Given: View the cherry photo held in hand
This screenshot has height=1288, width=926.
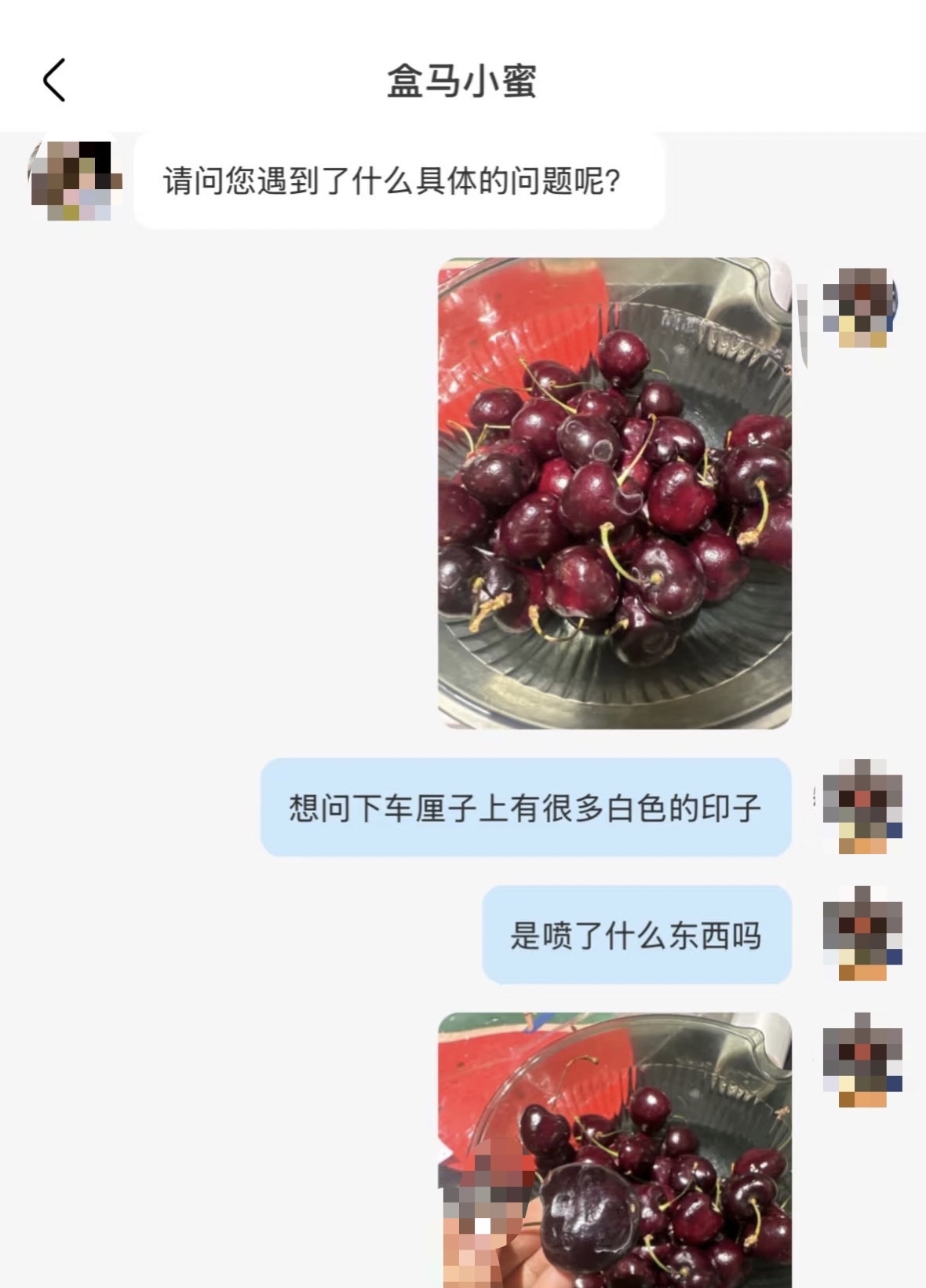Looking at the screenshot, I should click(614, 1150).
